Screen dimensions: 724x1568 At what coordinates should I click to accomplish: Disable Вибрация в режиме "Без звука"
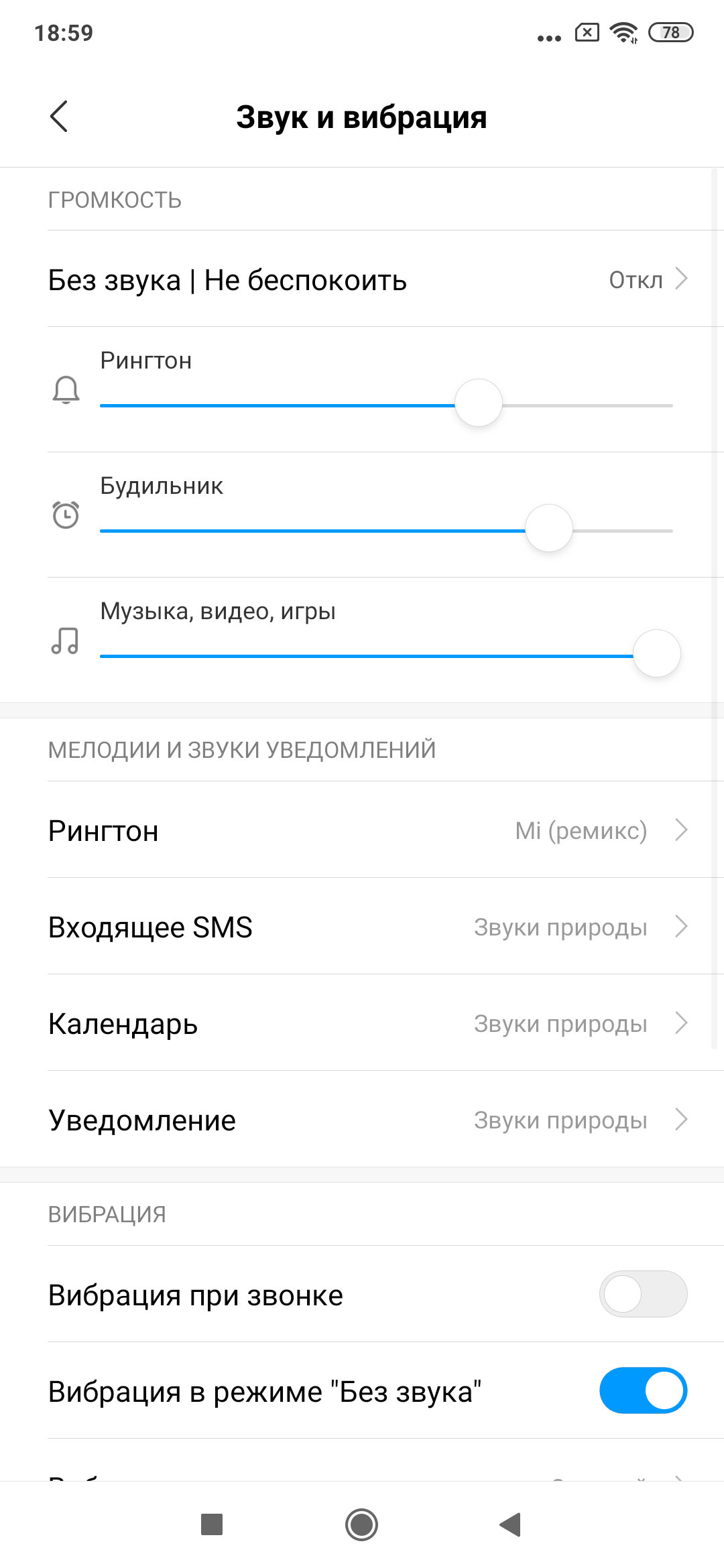pos(642,1390)
